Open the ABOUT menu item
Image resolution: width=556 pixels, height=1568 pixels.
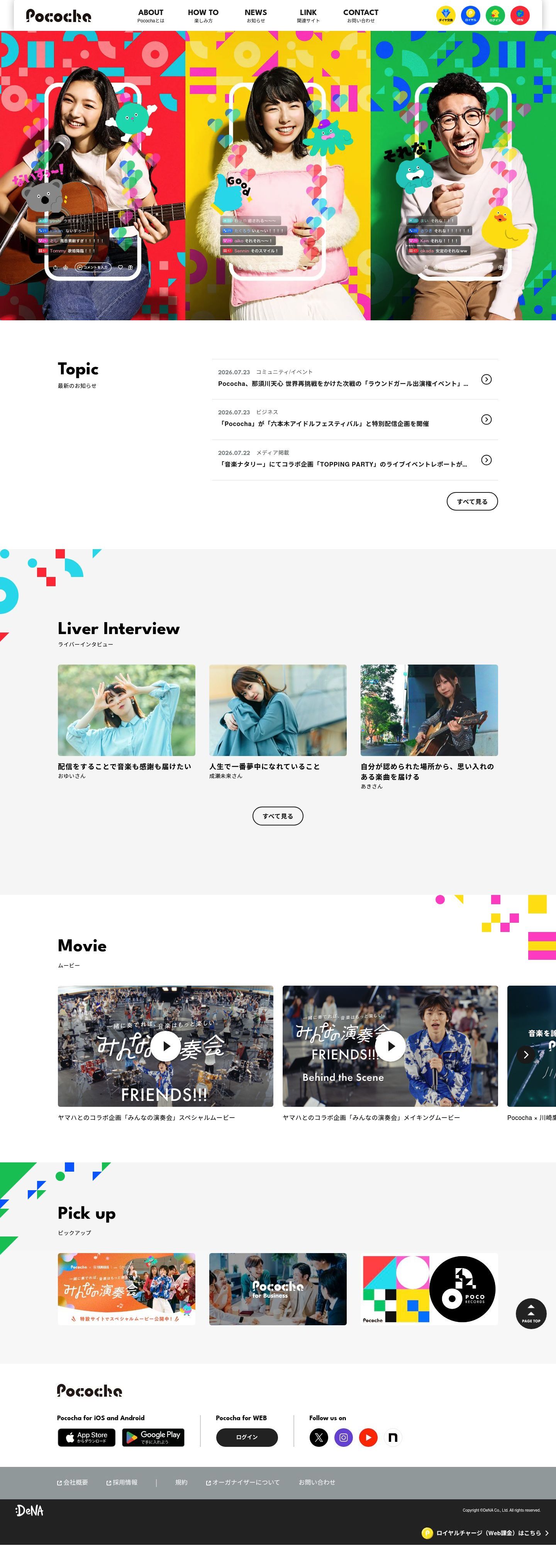pos(151,15)
